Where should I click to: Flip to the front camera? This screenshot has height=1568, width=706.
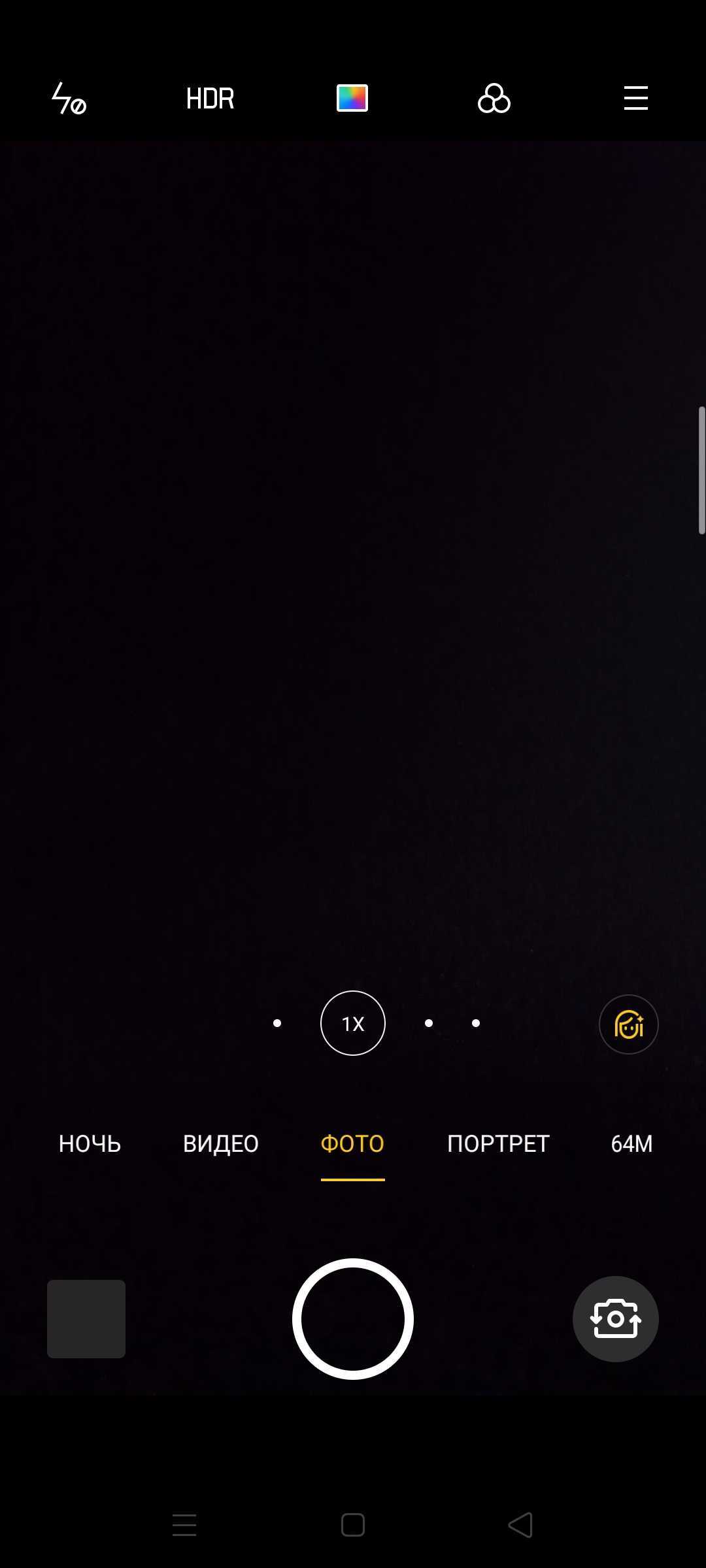pos(615,1319)
